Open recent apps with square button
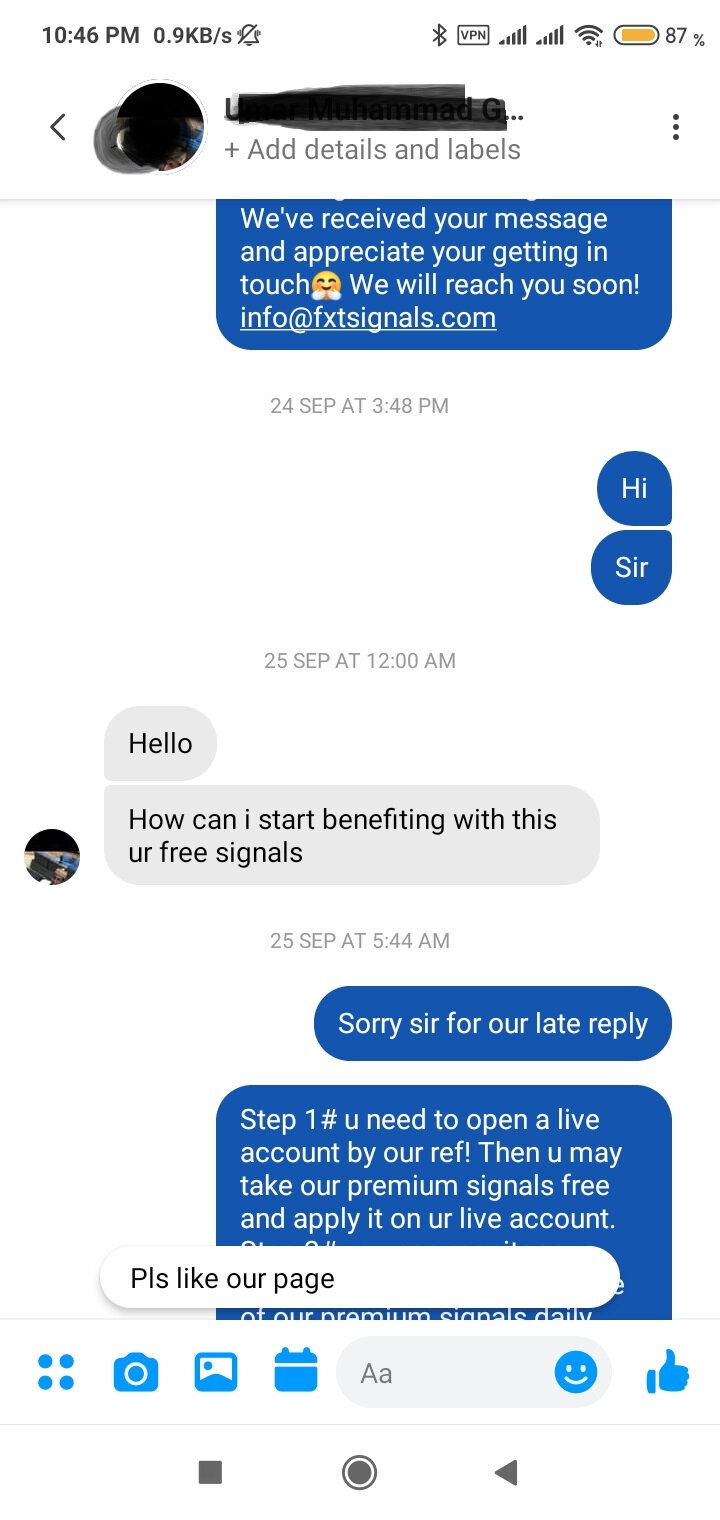 coord(210,1471)
